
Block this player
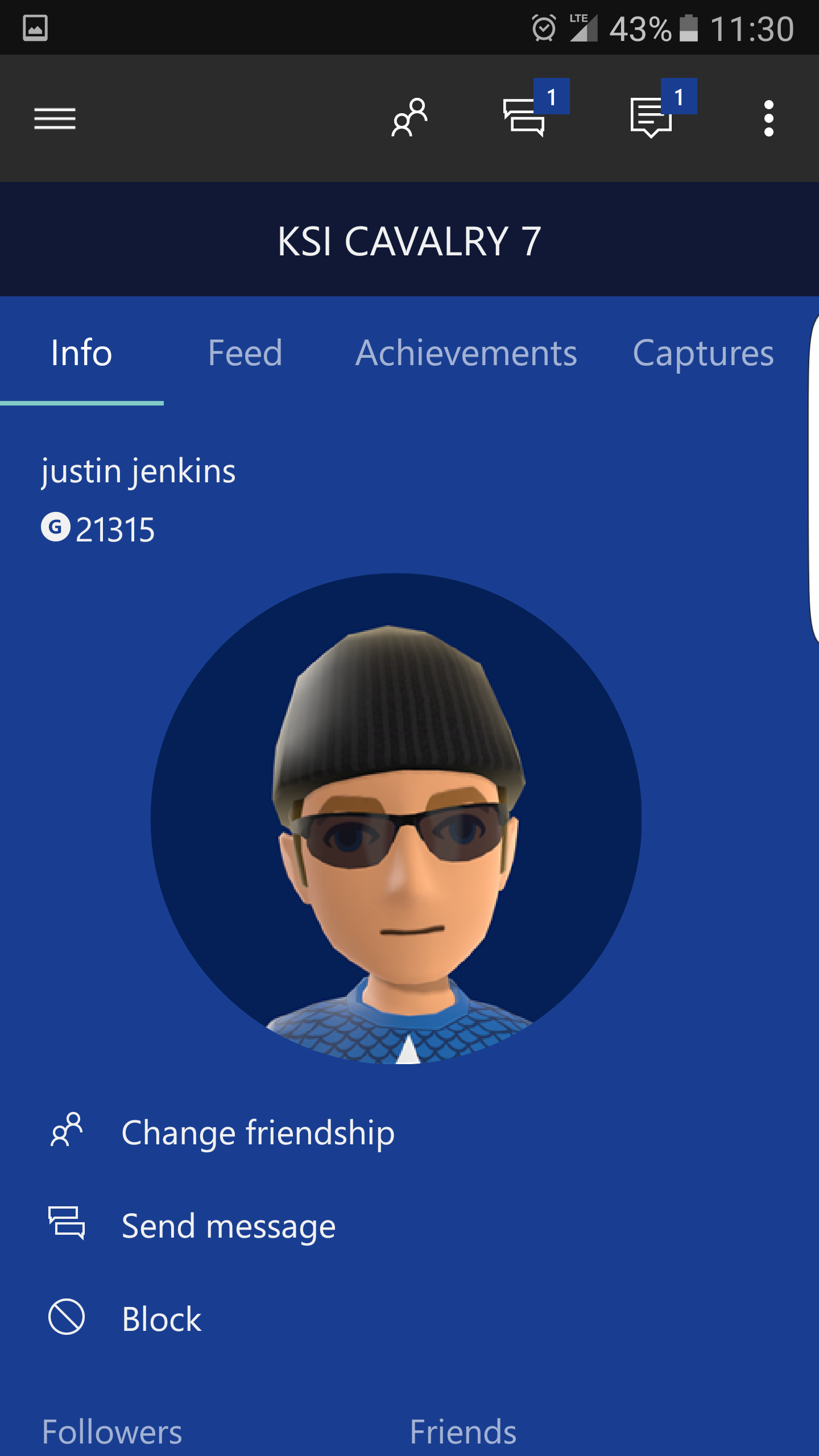coord(161,1319)
